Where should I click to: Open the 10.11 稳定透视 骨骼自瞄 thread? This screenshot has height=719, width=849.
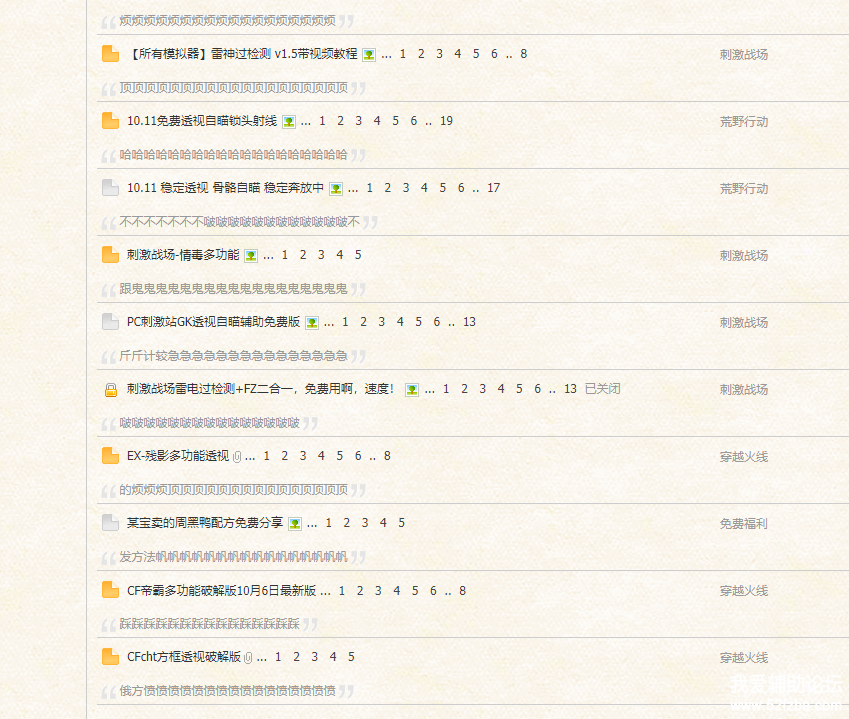pyautogui.click(x=225, y=188)
